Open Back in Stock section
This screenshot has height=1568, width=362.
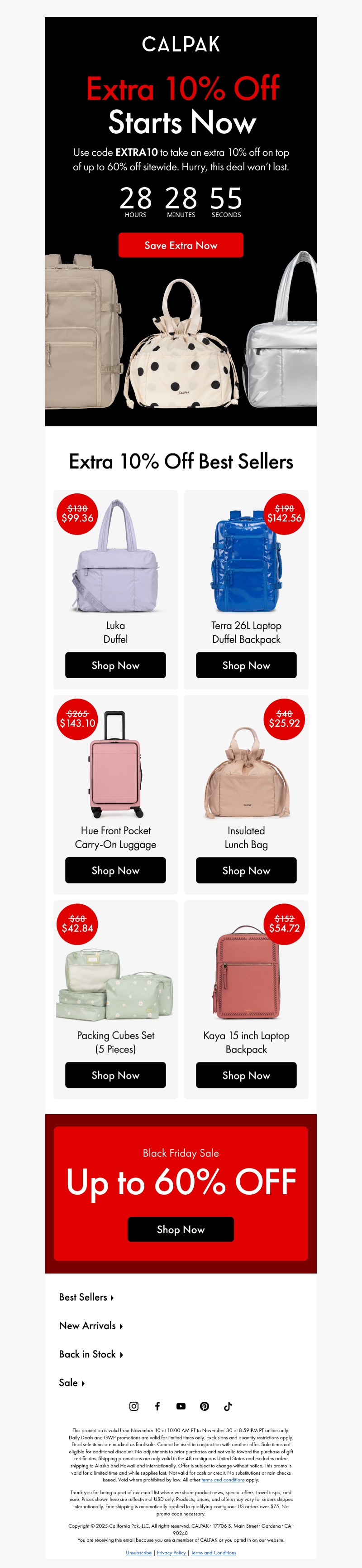[90, 1354]
